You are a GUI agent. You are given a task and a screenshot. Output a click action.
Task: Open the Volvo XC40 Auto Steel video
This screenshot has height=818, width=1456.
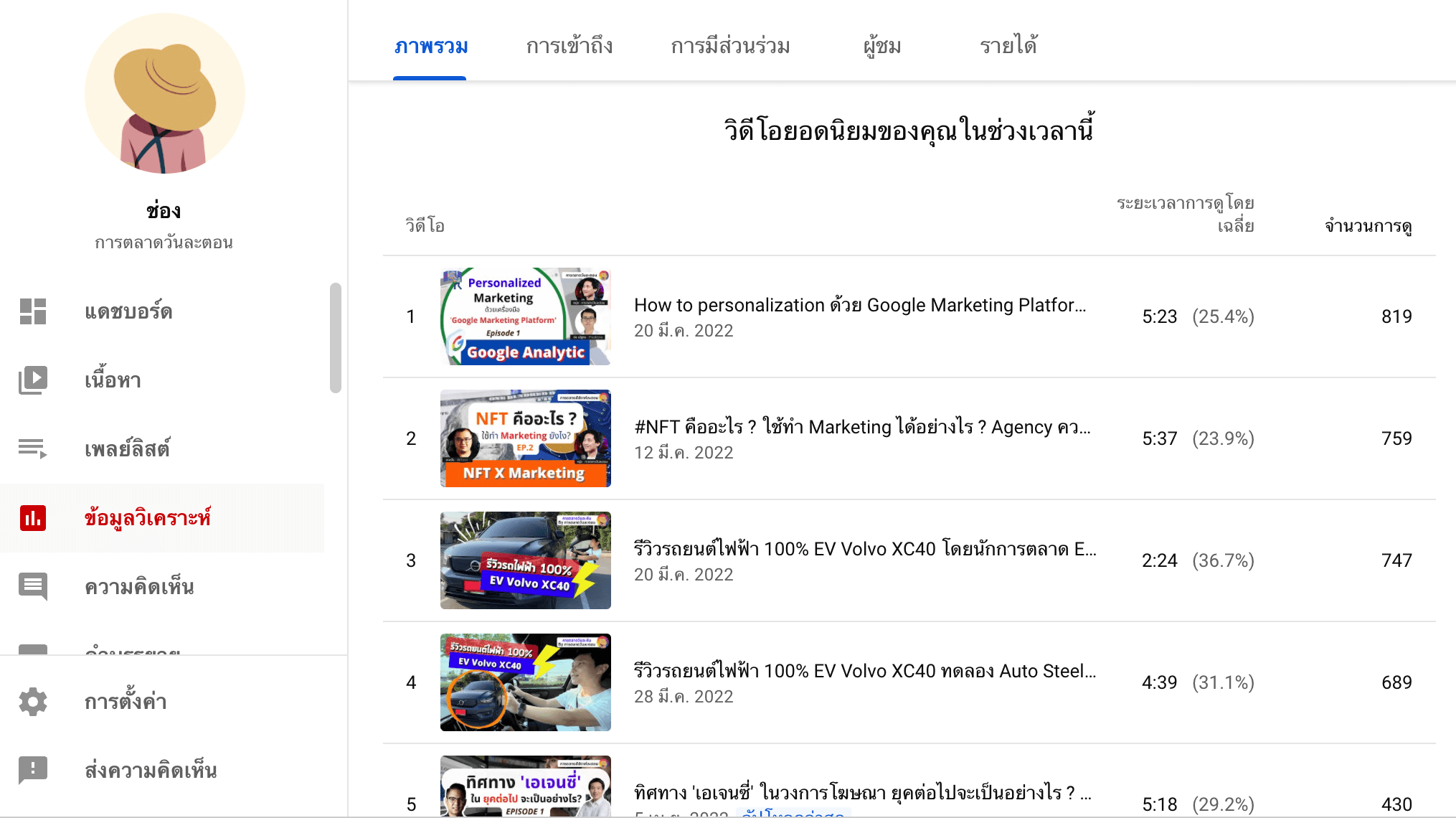coord(864,672)
